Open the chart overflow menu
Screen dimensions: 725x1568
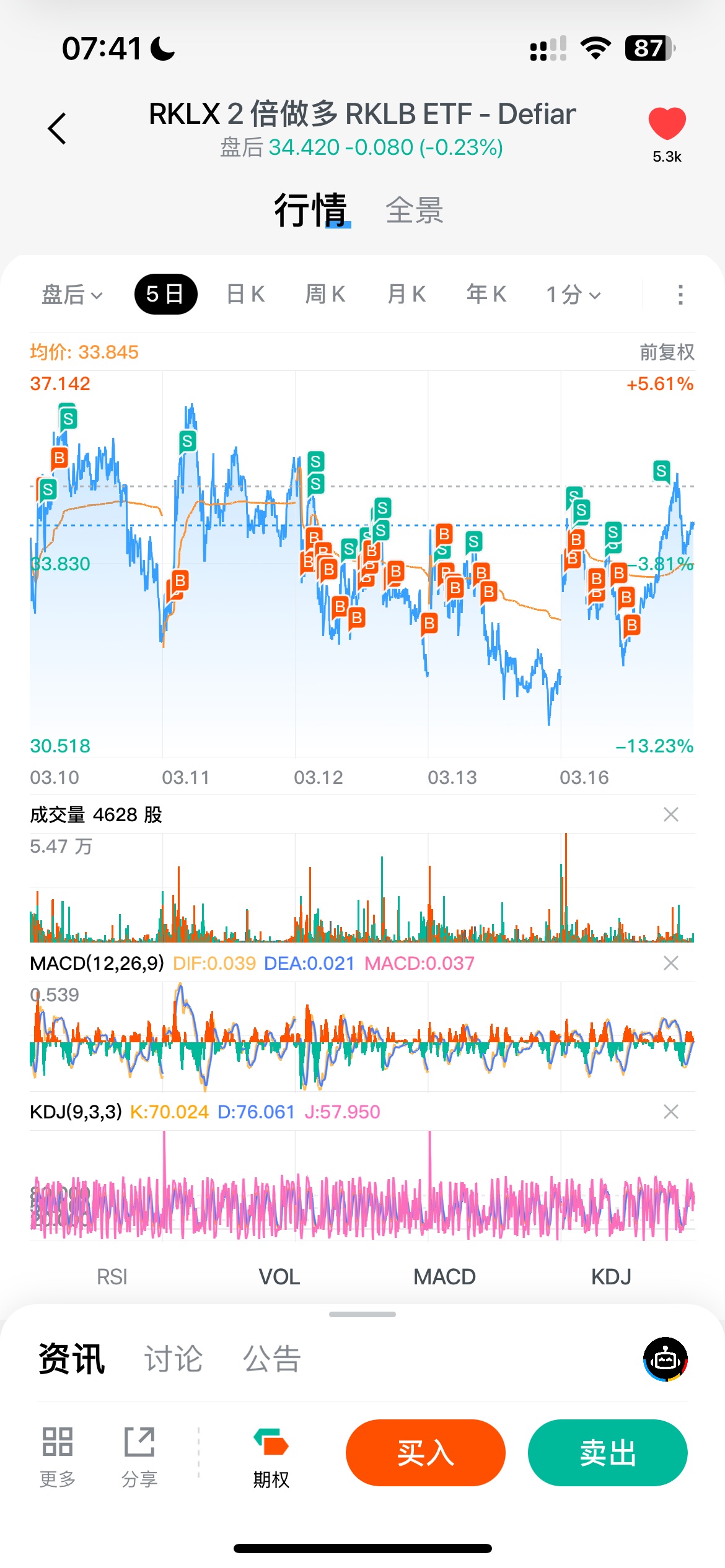tap(680, 295)
